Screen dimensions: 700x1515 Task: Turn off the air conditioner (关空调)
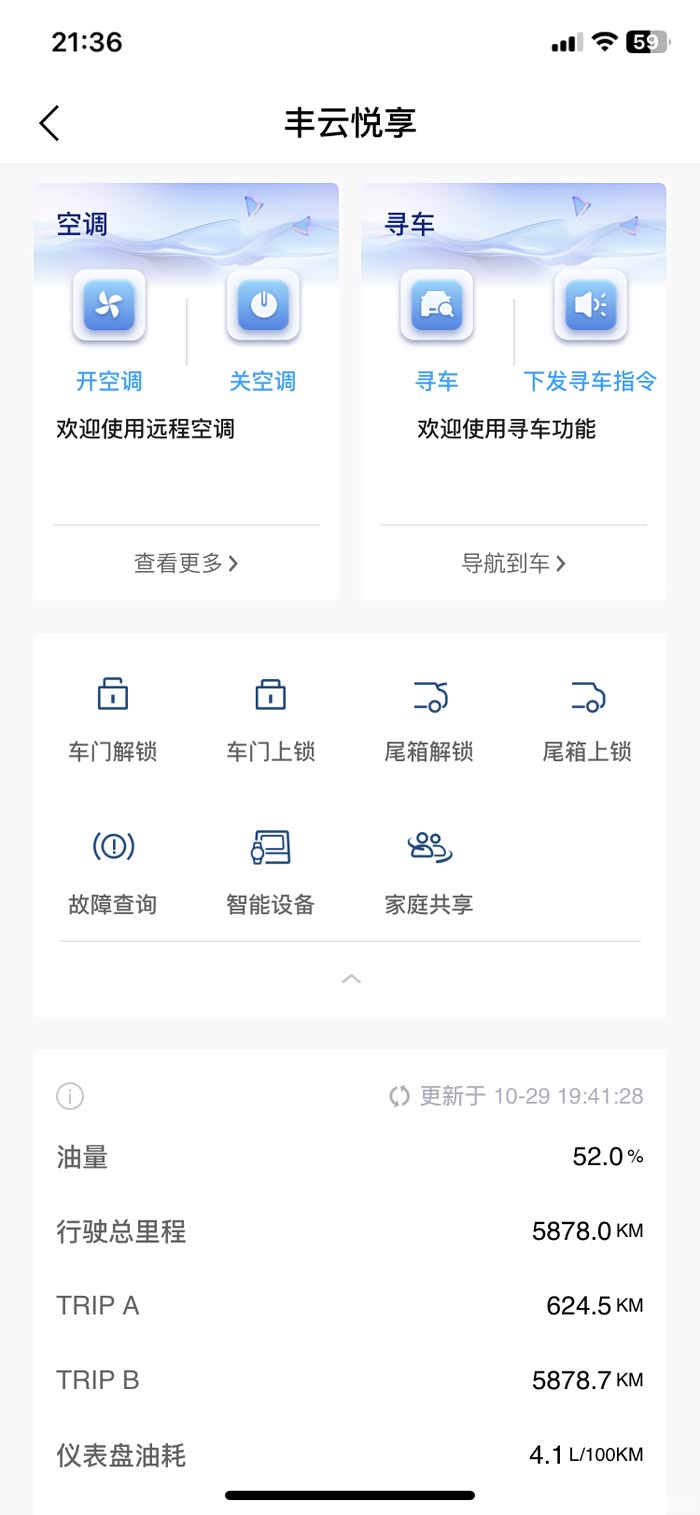pyautogui.click(x=263, y=305)
